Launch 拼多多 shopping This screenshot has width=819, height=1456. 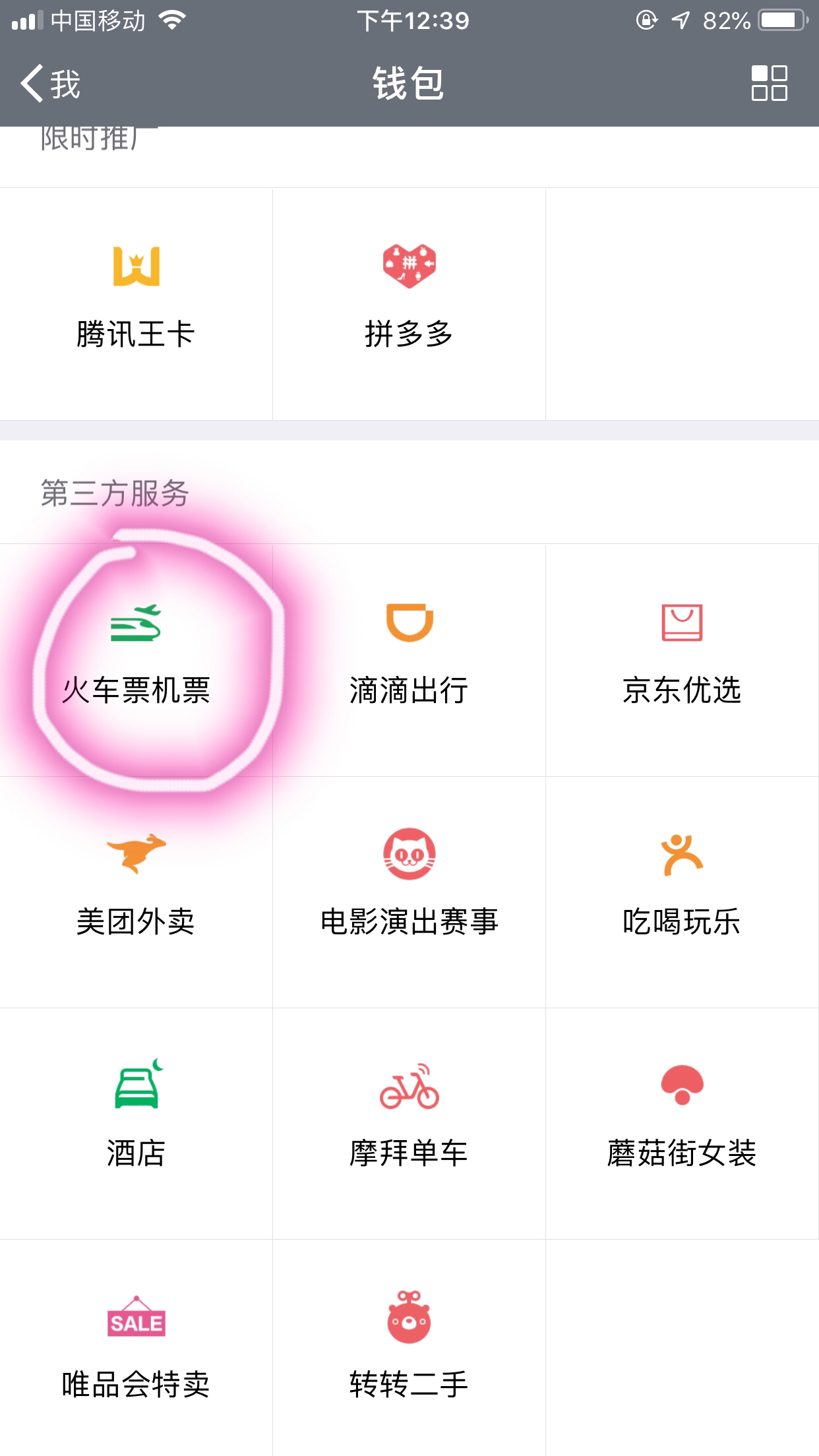tap(409, 304)
